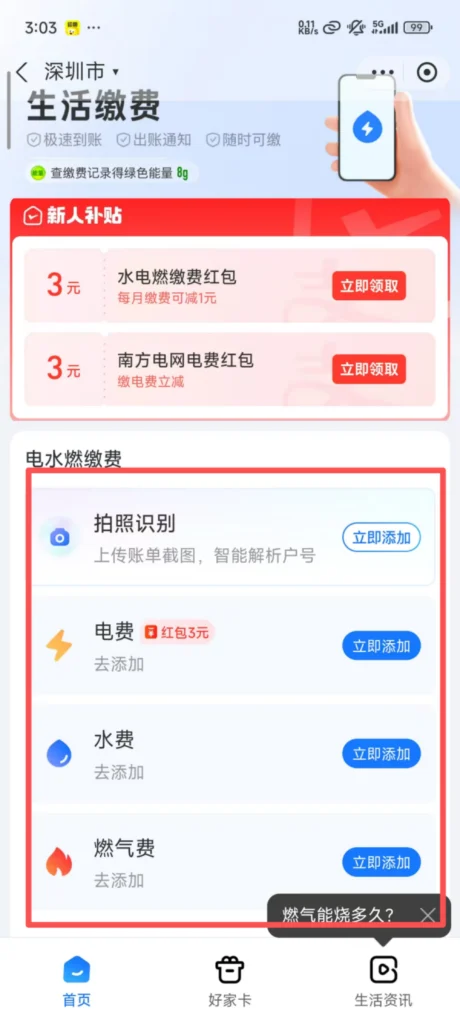
Task: Add a gas account via 燃气费 立即添加
Action: 382,863
